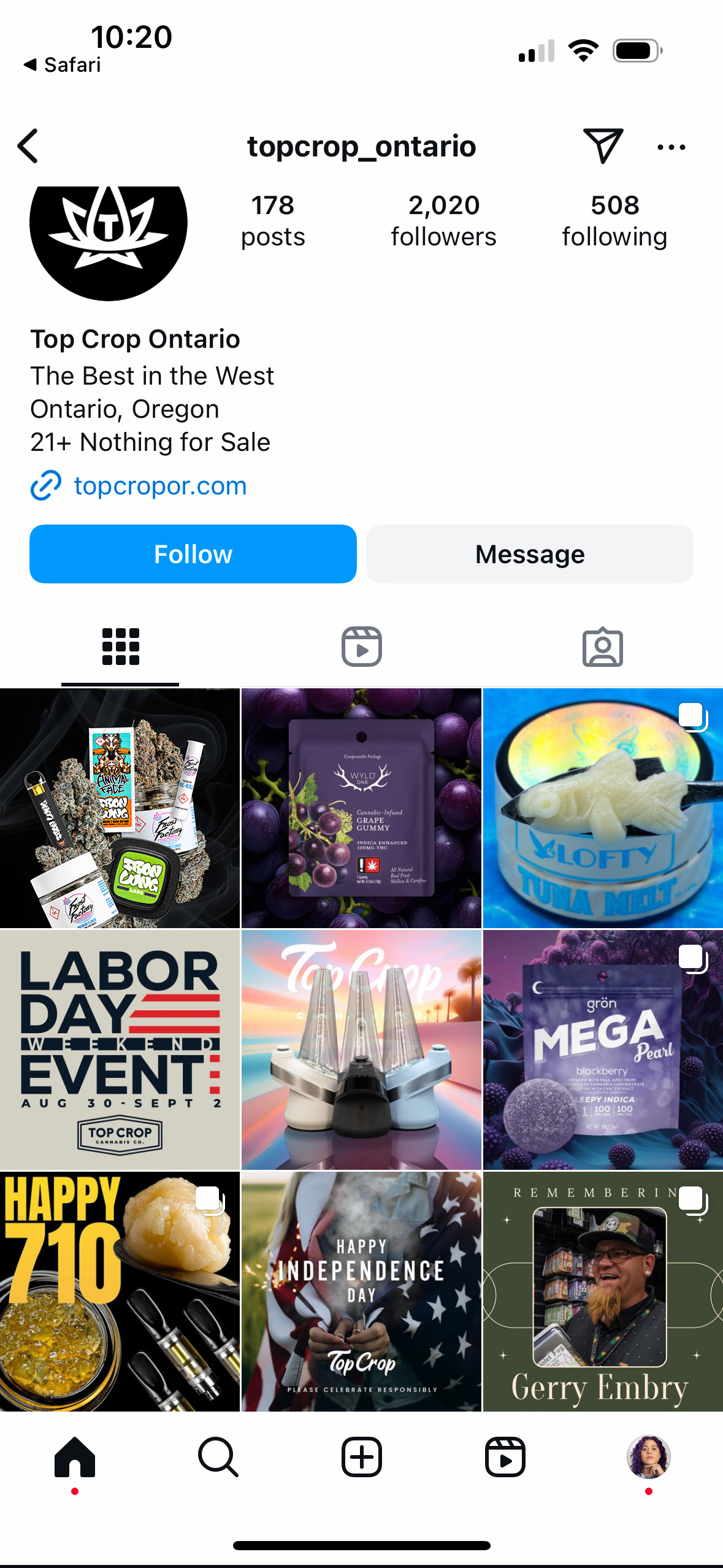
Task: Open the Happy 710 post
Action: click(120, 1291)
